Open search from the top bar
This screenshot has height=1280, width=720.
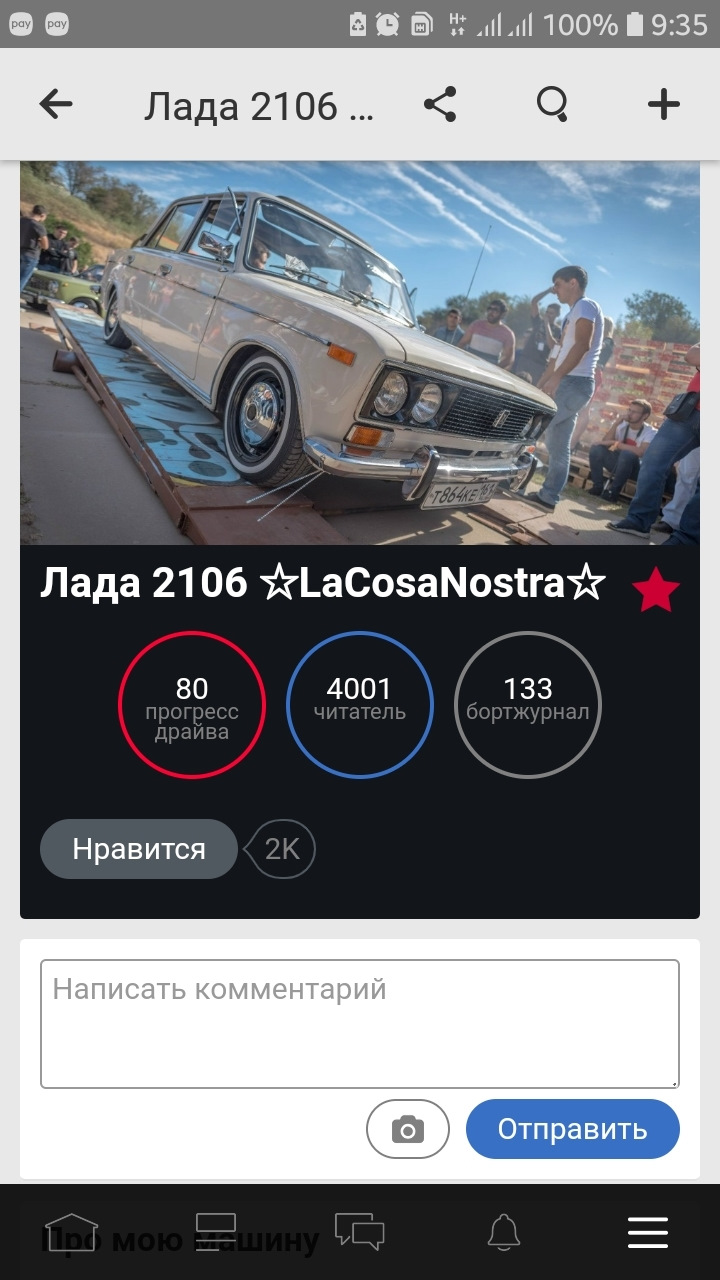[552, 104]
